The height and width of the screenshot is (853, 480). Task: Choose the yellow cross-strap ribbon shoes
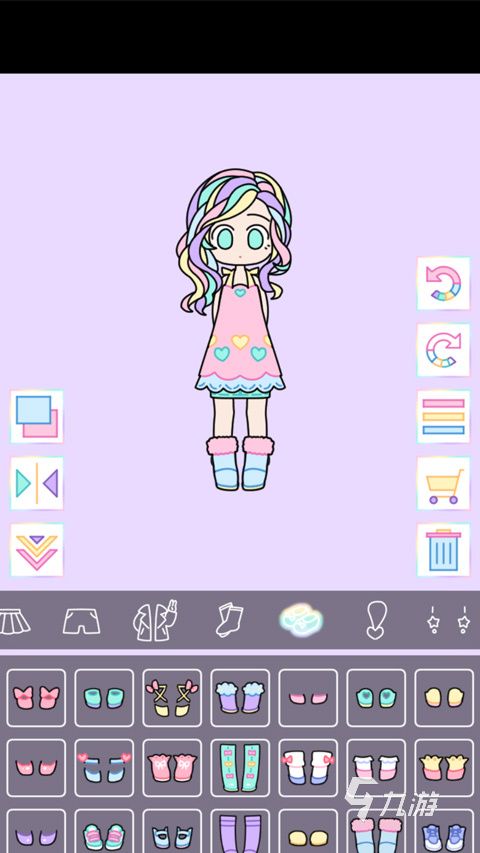point(172,697)
